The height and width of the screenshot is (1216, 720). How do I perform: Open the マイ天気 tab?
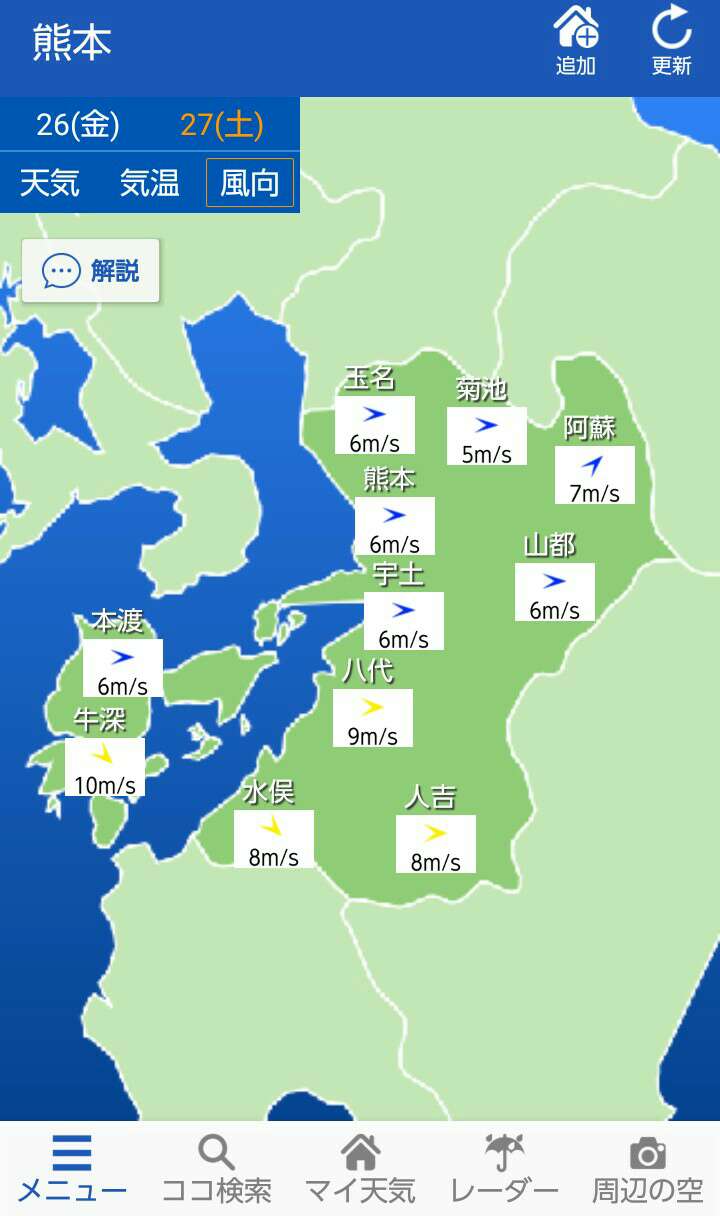pyautogui.click(x=360, y=1169)
